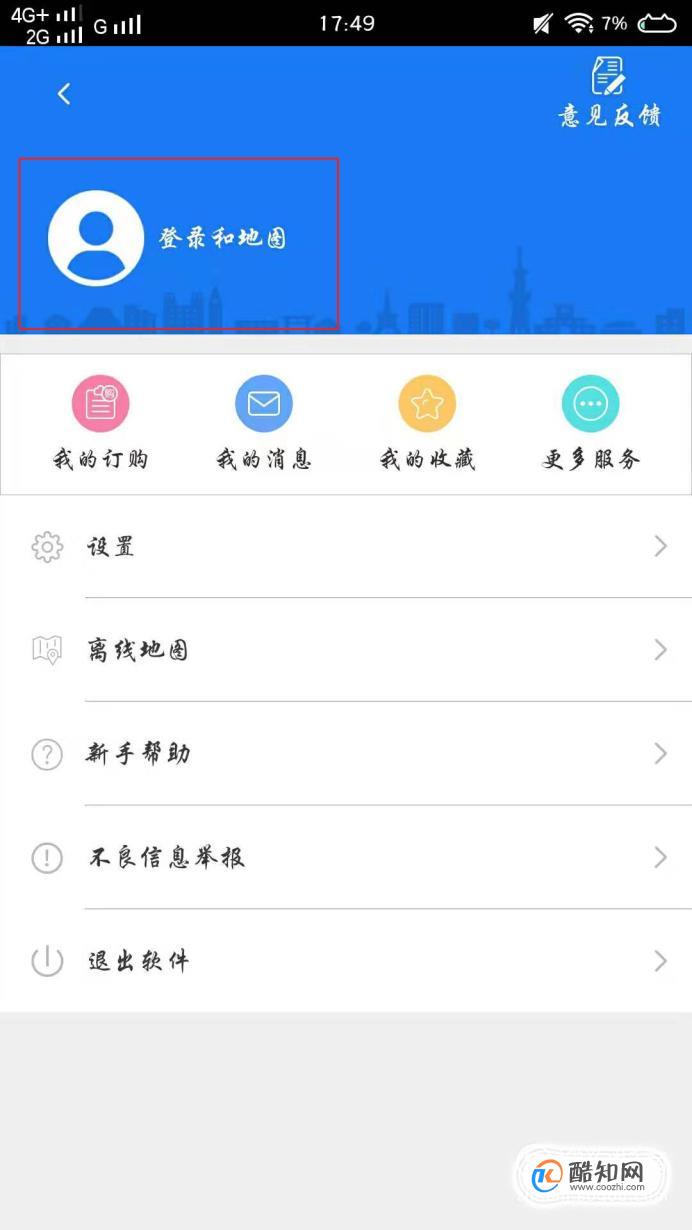Open 我的消息
The image size is (692, 1230).
264,423
